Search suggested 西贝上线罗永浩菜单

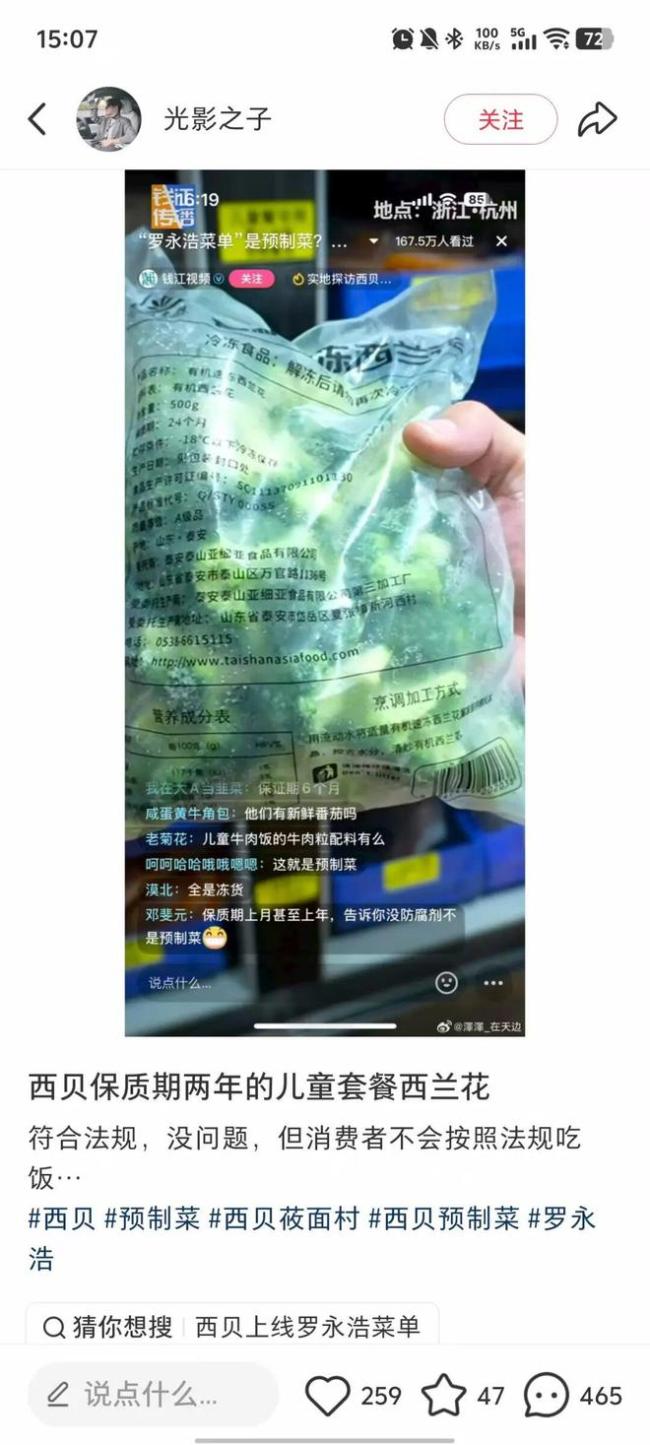(x=307, y=1326)
